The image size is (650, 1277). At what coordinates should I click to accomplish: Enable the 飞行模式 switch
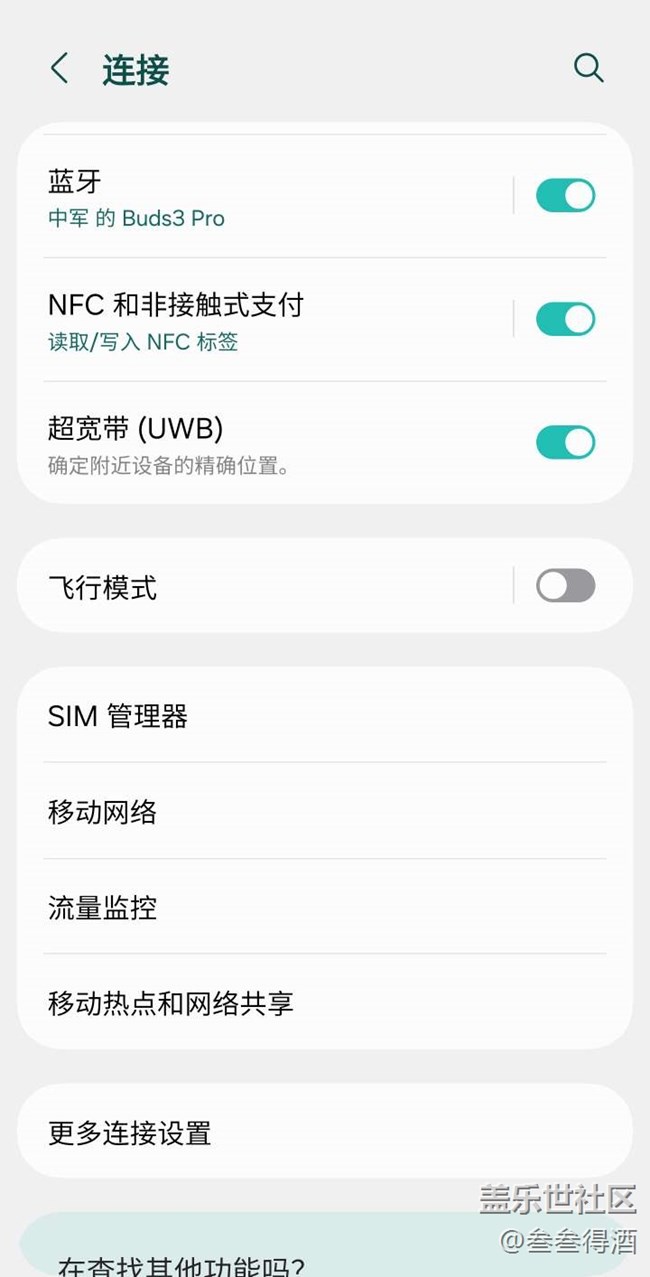[565, 586]
